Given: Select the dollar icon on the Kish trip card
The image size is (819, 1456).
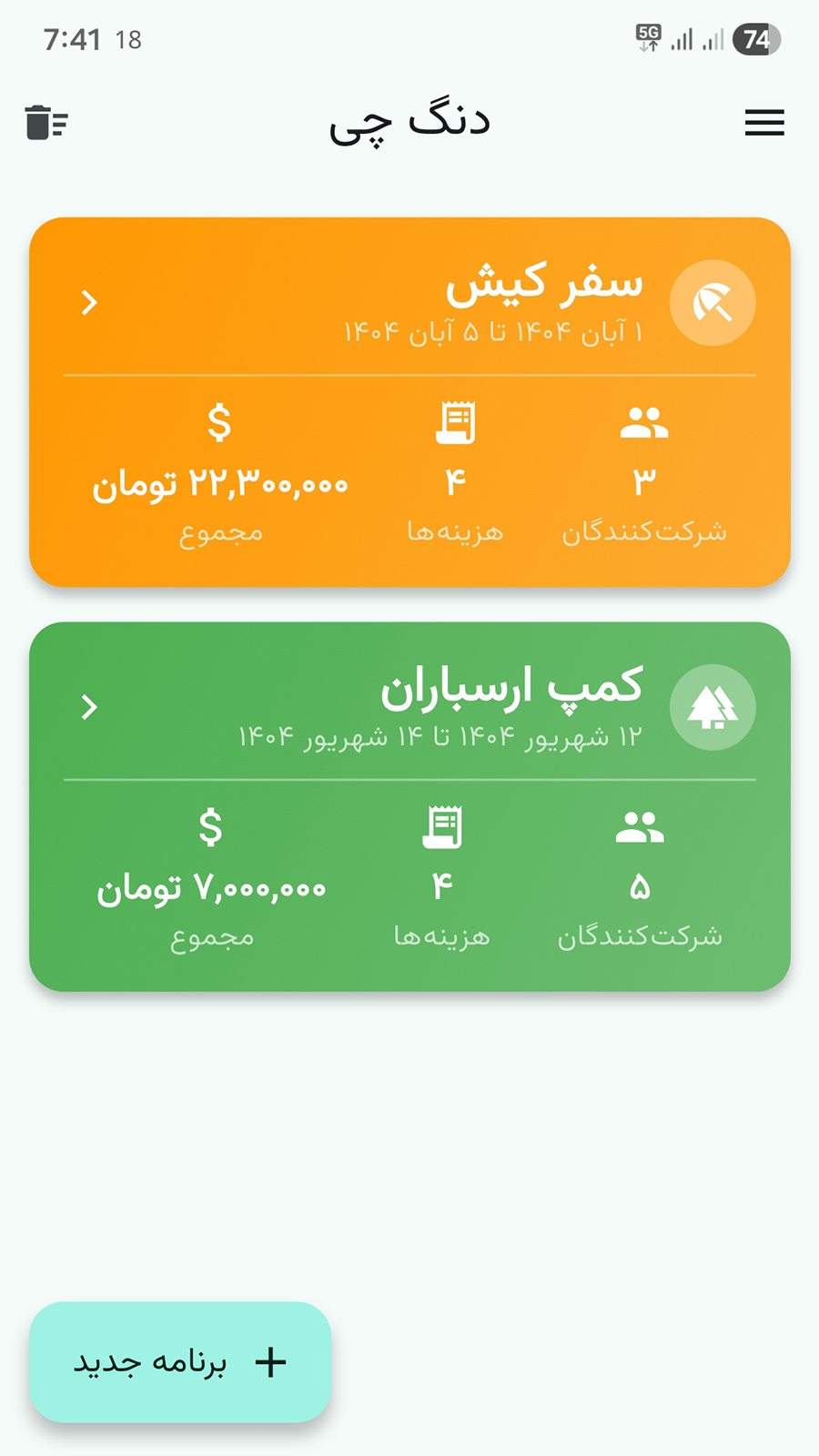Looking at the screenshot, I should pyautogui.click(x=220, y=421).
